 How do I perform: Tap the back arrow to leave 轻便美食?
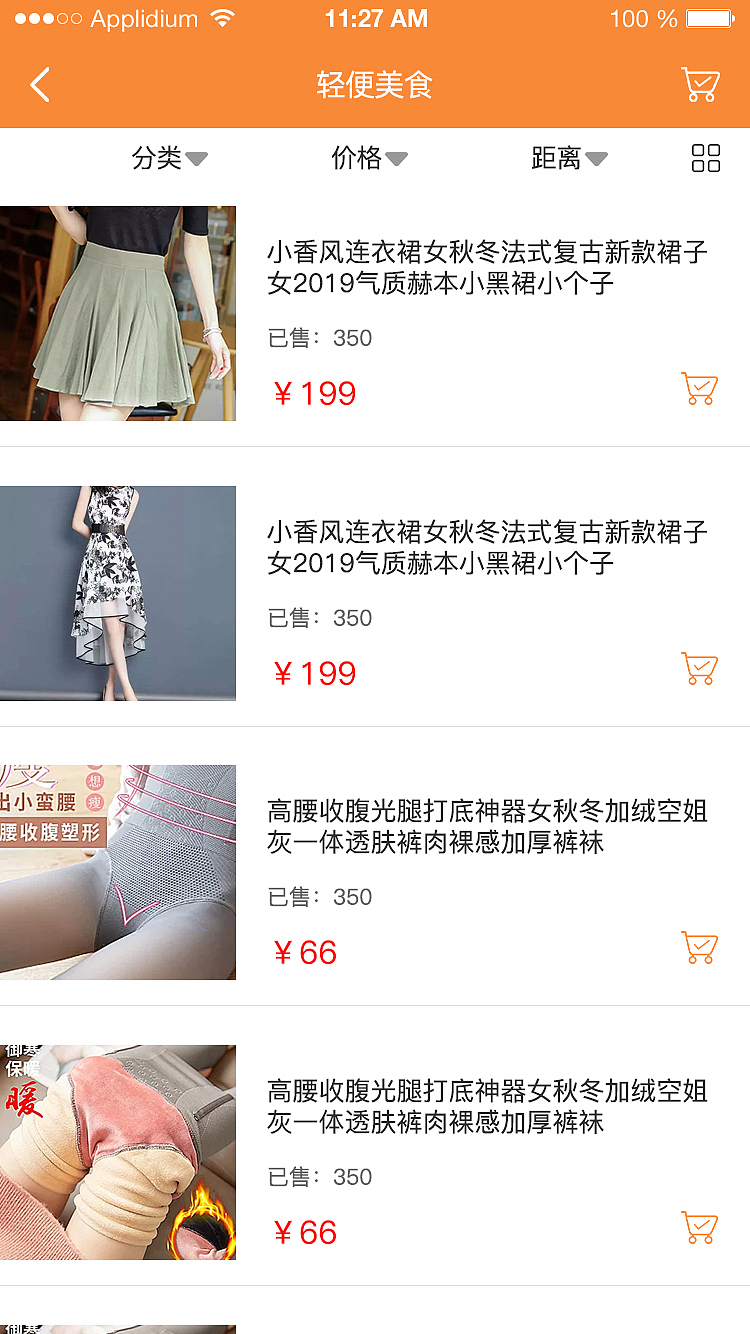40,85
